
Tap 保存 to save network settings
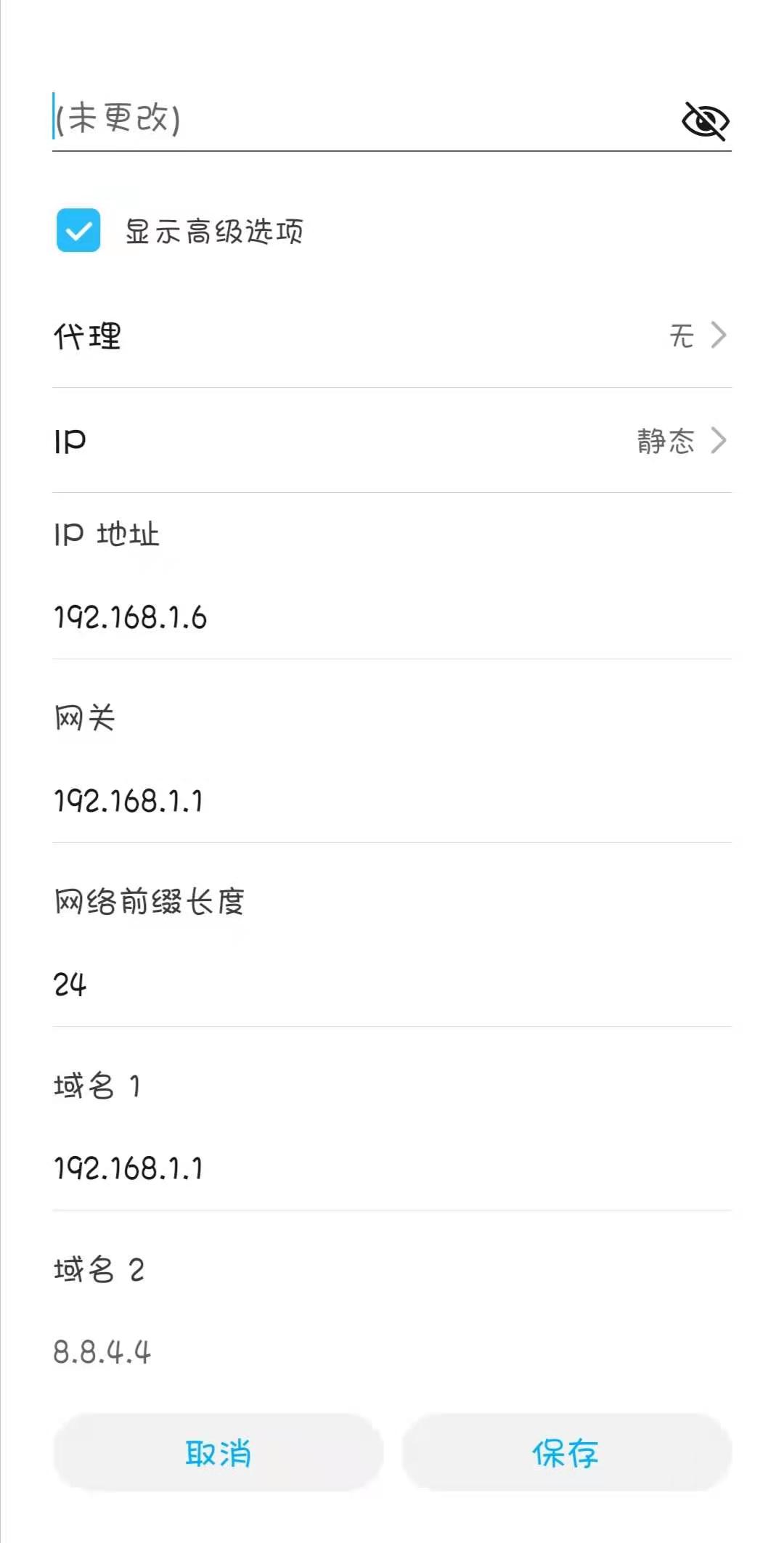pos(566,1453)
